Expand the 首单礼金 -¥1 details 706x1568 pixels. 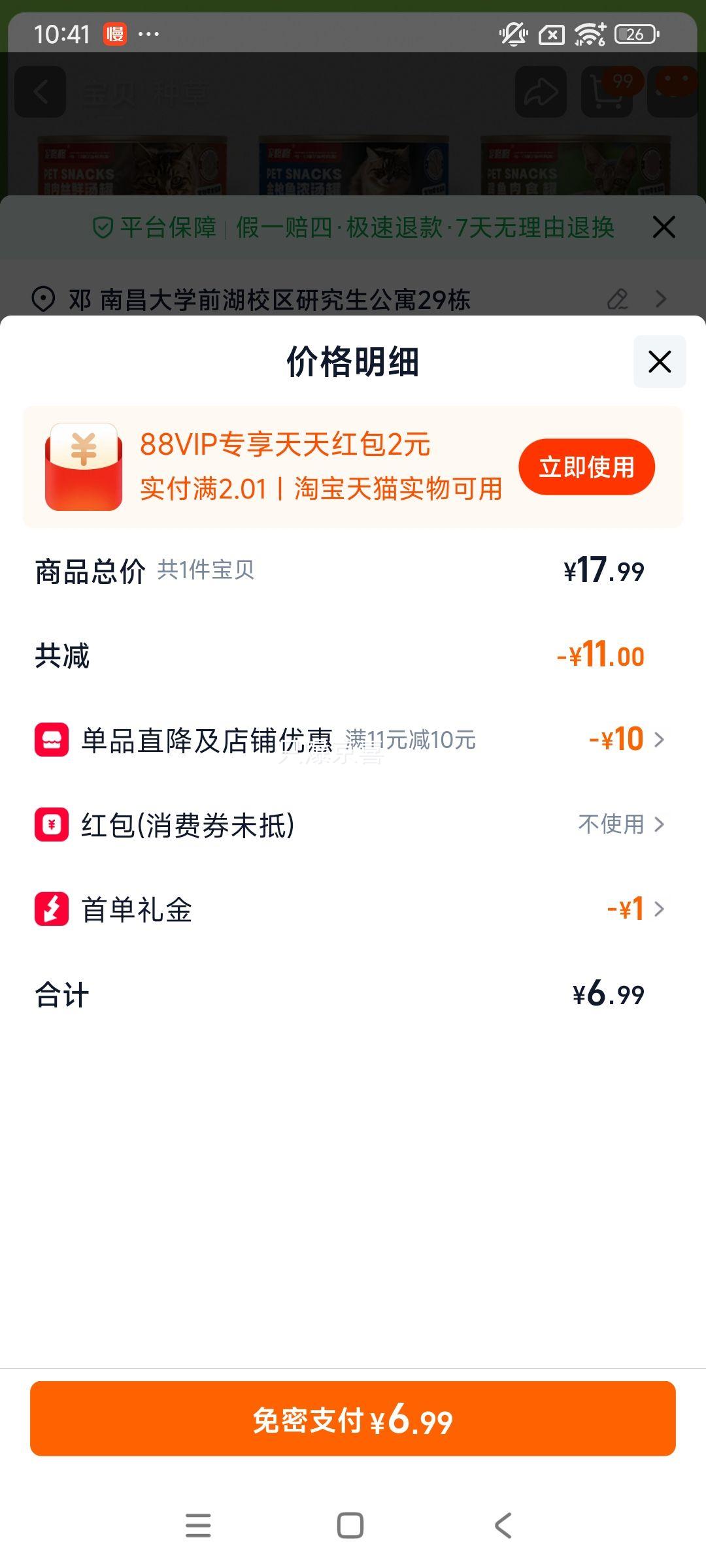click(x=659, y=908)
